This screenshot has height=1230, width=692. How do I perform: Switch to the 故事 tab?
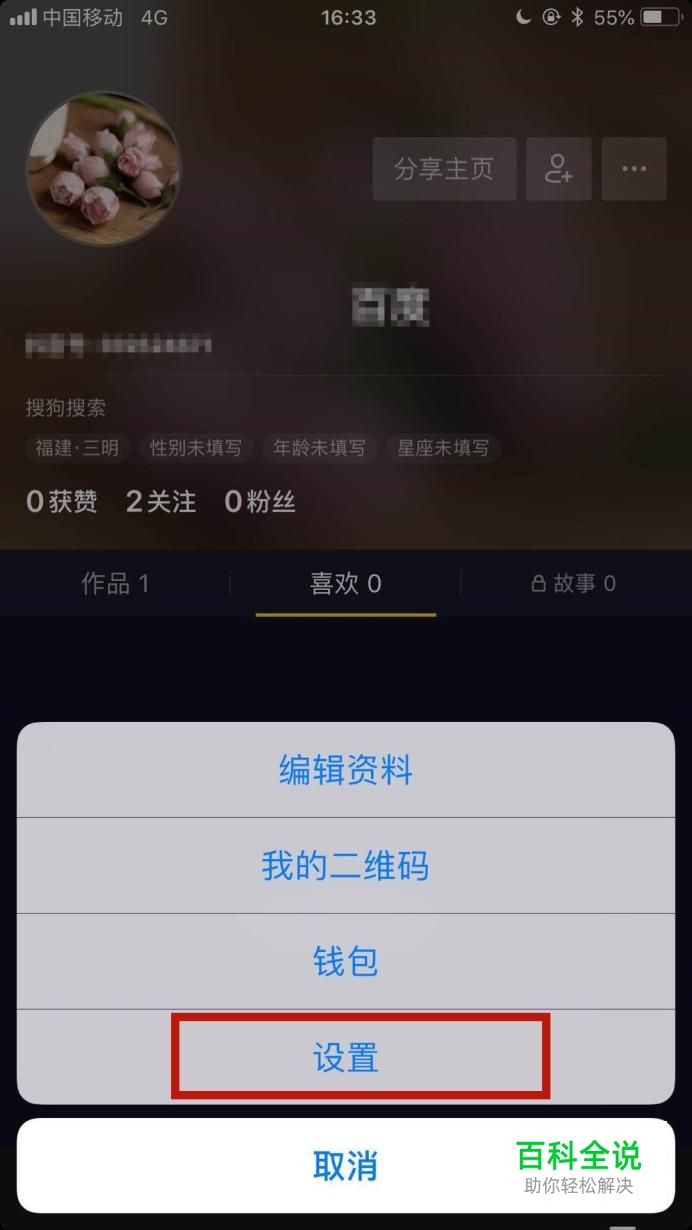click(x=574, y=584)
